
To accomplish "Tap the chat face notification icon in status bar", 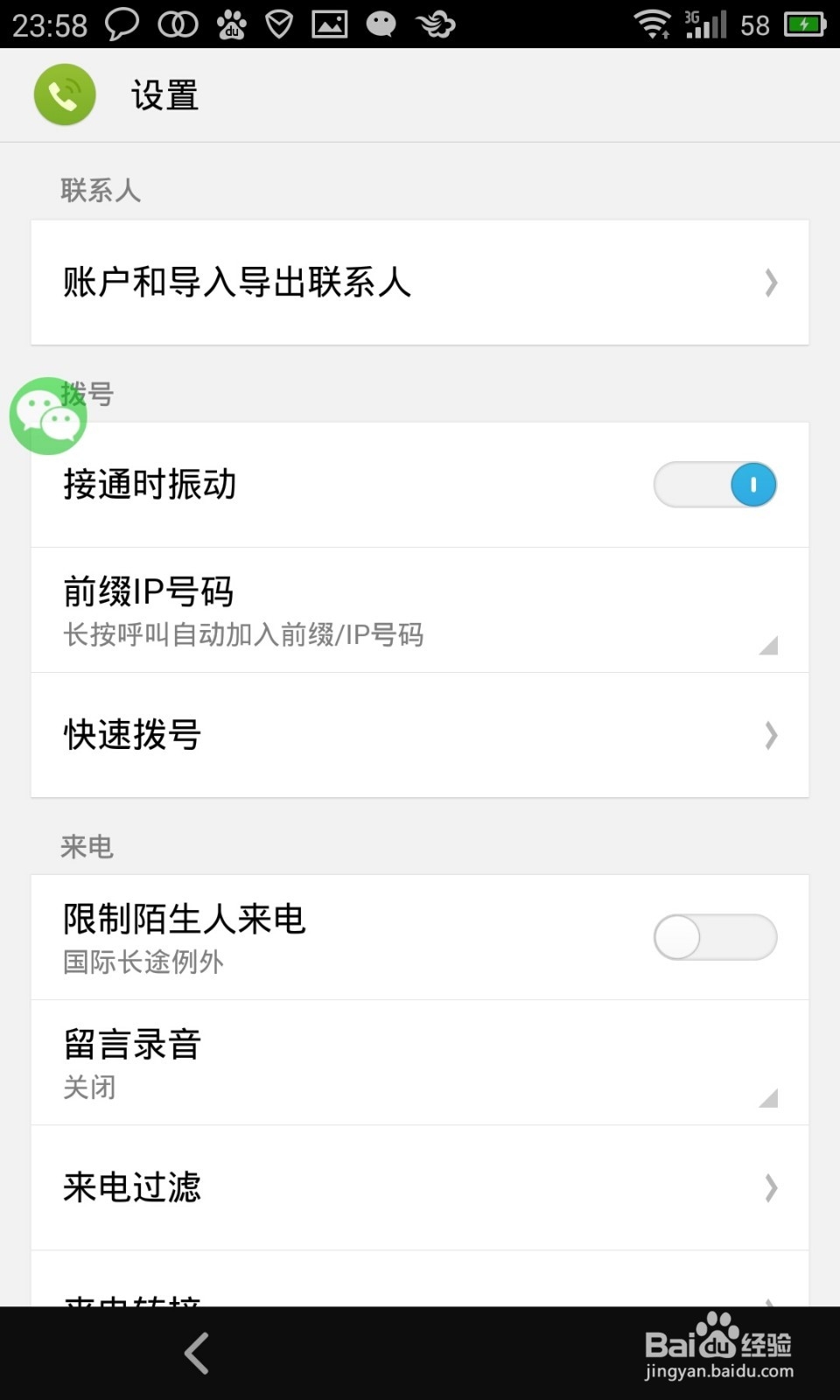I will (x=381, y=24).
